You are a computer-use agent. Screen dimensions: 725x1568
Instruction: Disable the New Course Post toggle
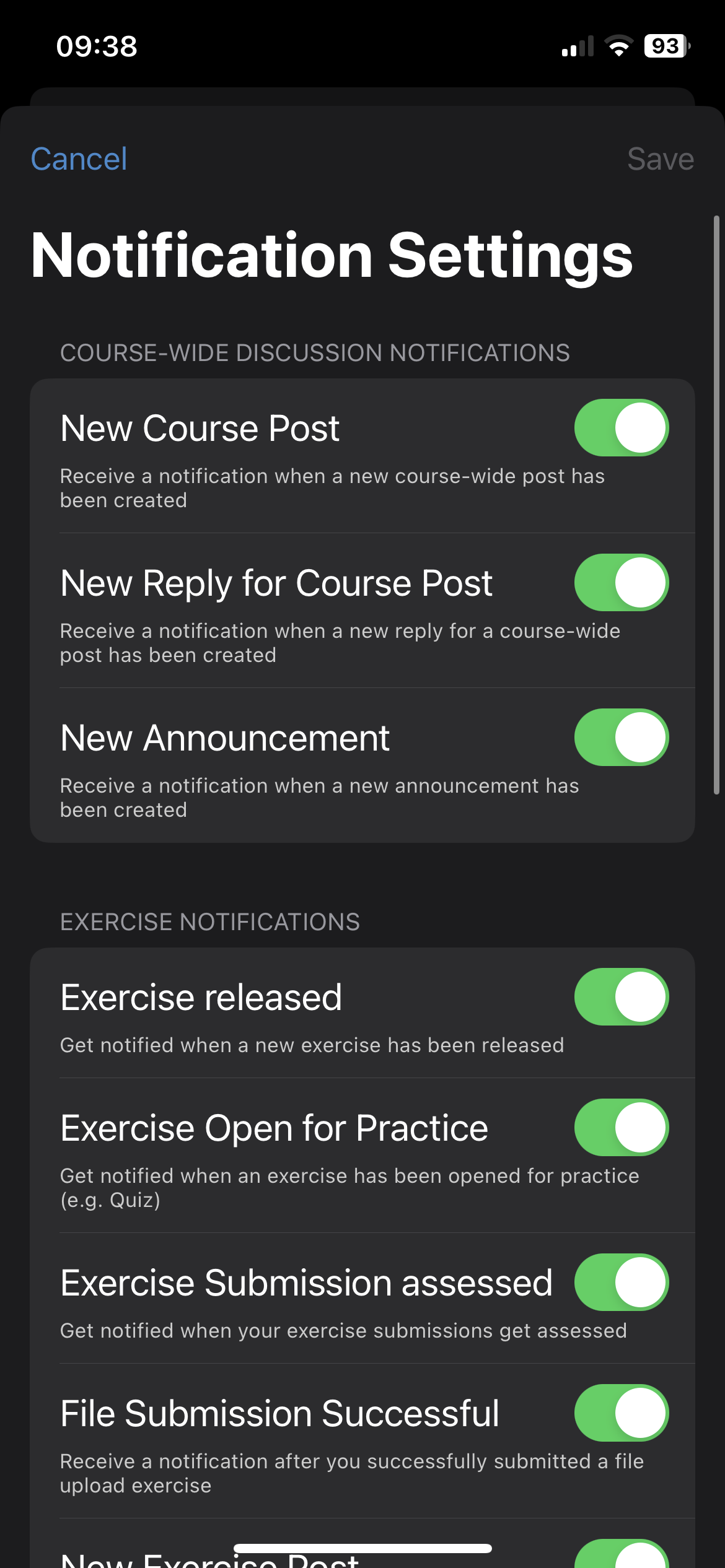[620, 427]
